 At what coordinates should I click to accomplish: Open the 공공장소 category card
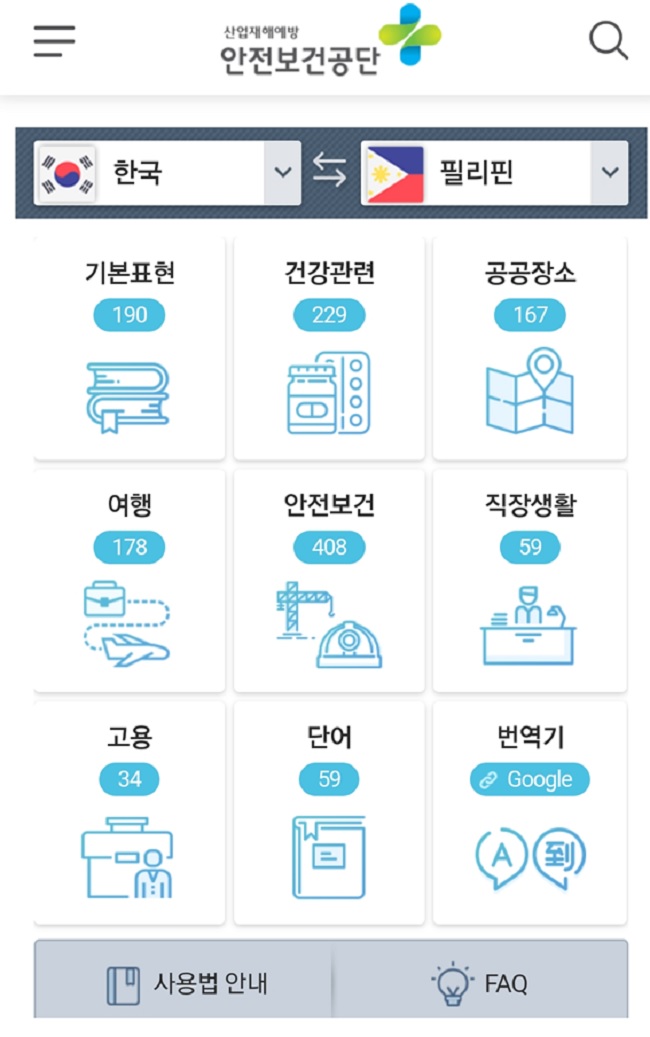pyautogui.click(x=529, y=348)
